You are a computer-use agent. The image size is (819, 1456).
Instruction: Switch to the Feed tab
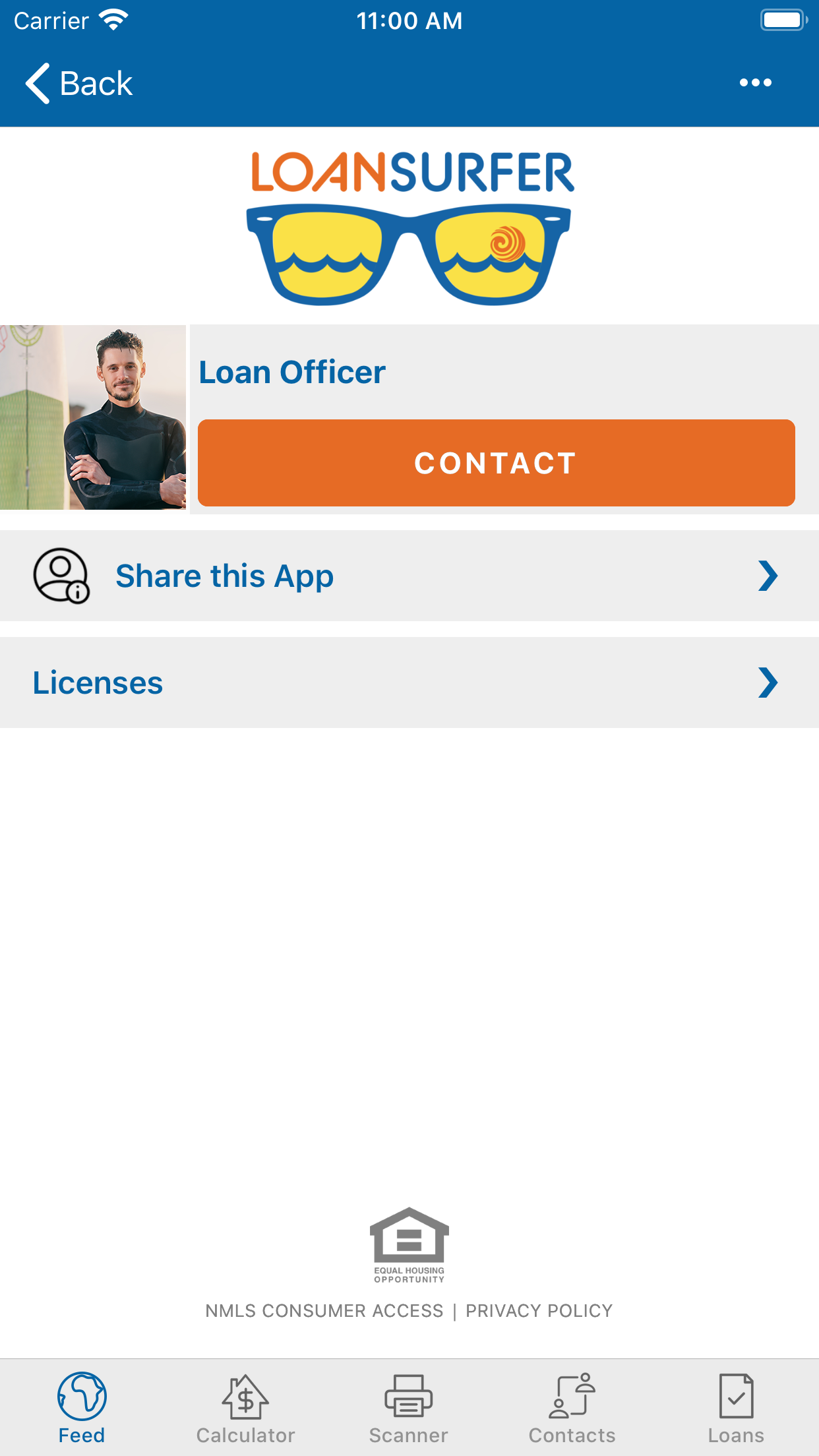82,1408
